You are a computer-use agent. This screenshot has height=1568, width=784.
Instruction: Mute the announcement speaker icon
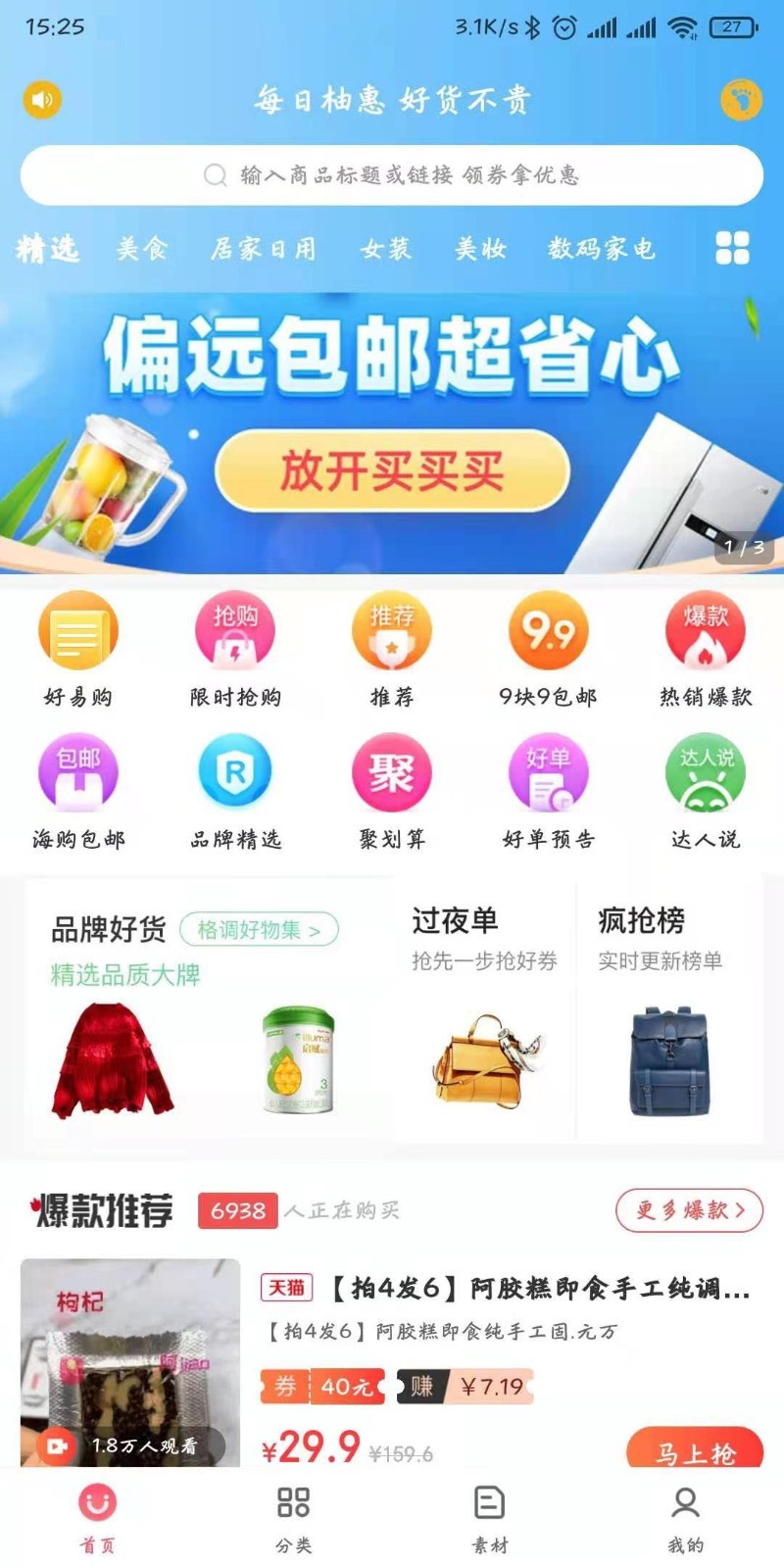tap(41, 100)
